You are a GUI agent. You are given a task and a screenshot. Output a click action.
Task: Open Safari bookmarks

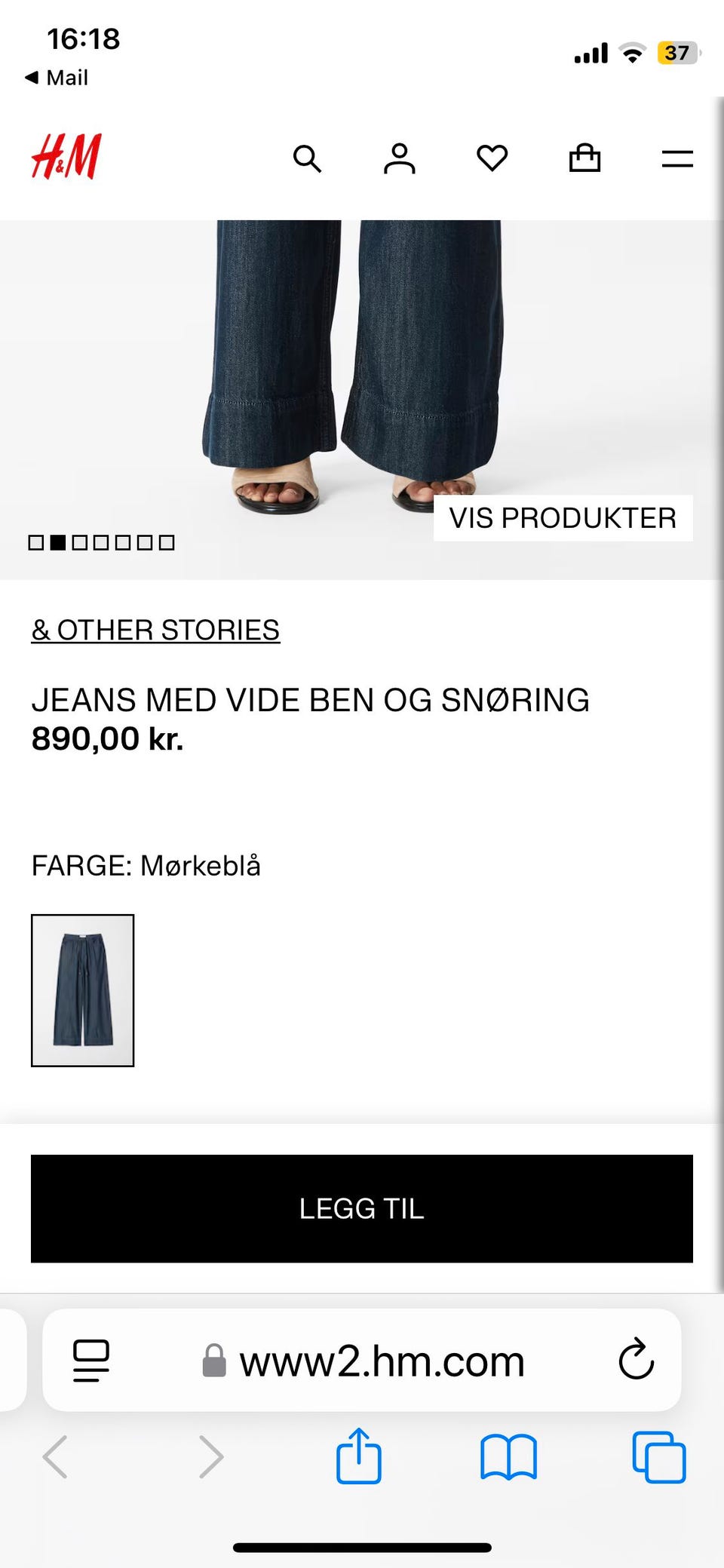pyautogui.click(x=508, y=1457)
